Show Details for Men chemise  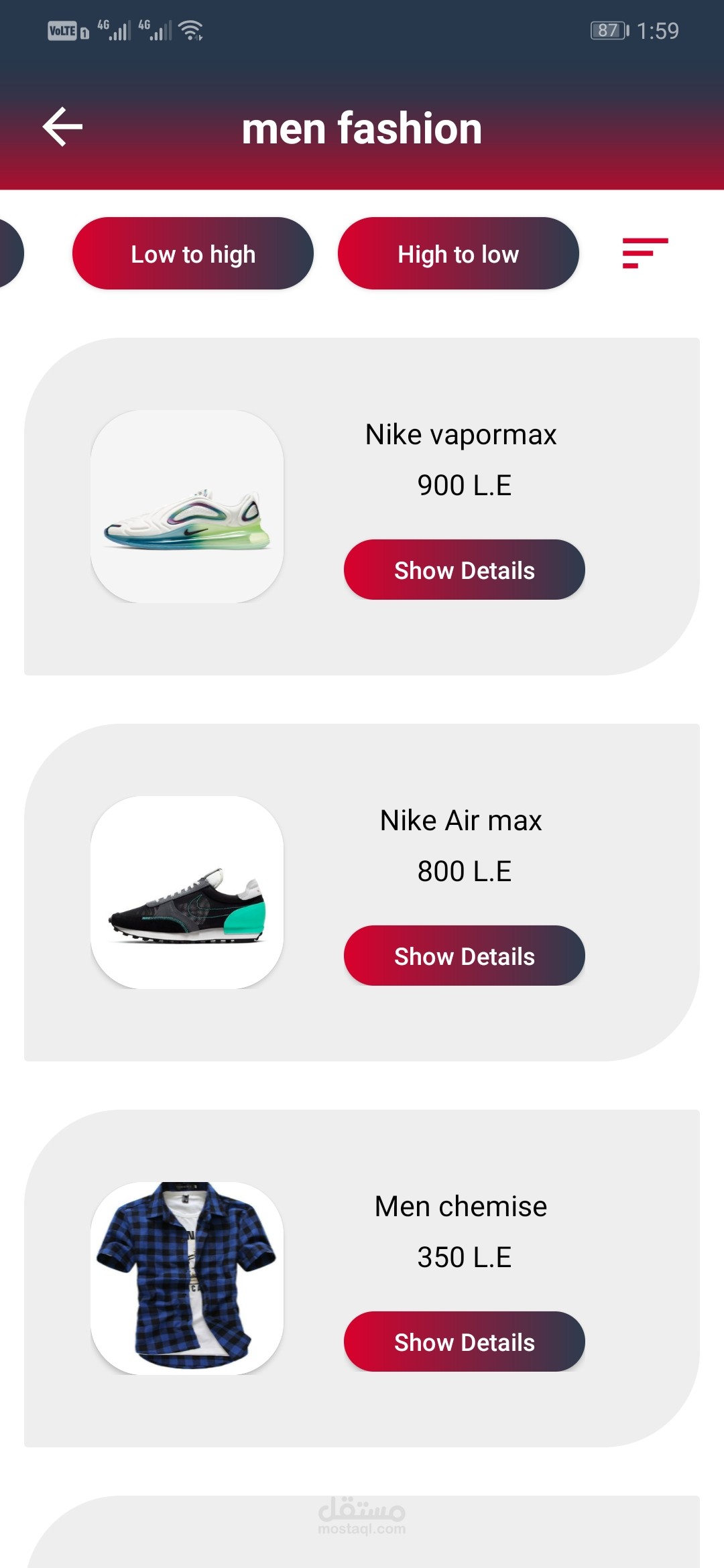[x=465, y=1342]
